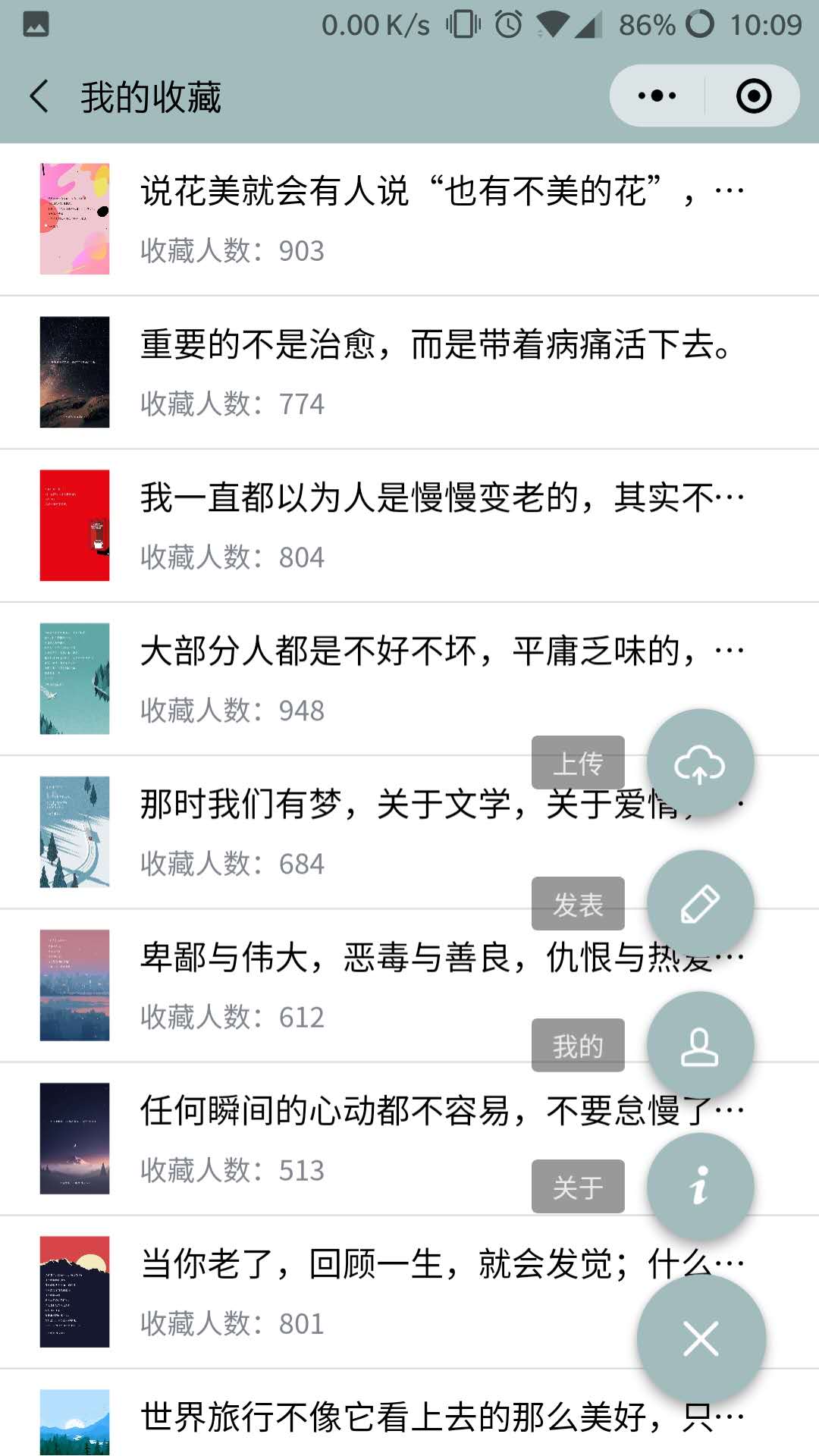Open 我的 profile button

tap(700, 1046)
